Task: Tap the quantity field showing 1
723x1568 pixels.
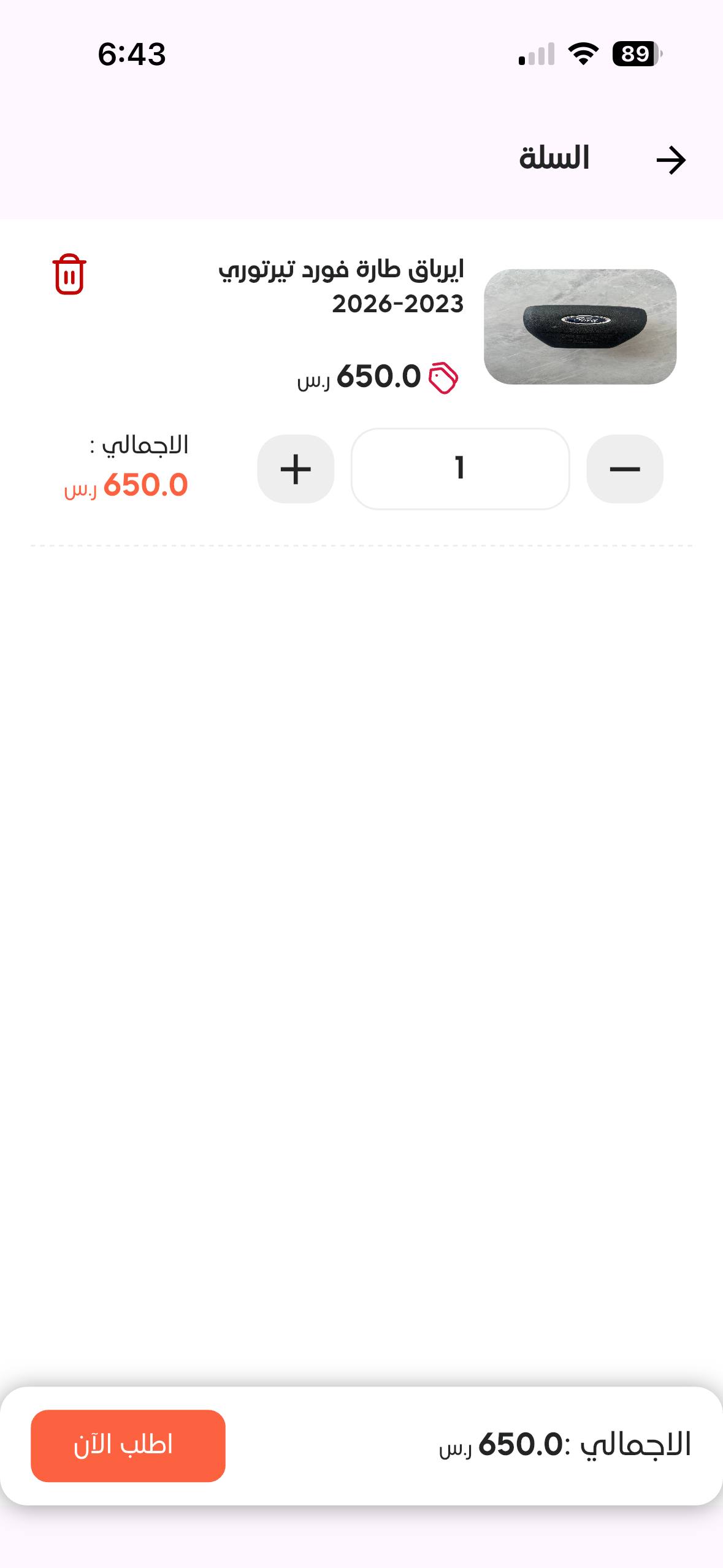Action: point(460,469)
